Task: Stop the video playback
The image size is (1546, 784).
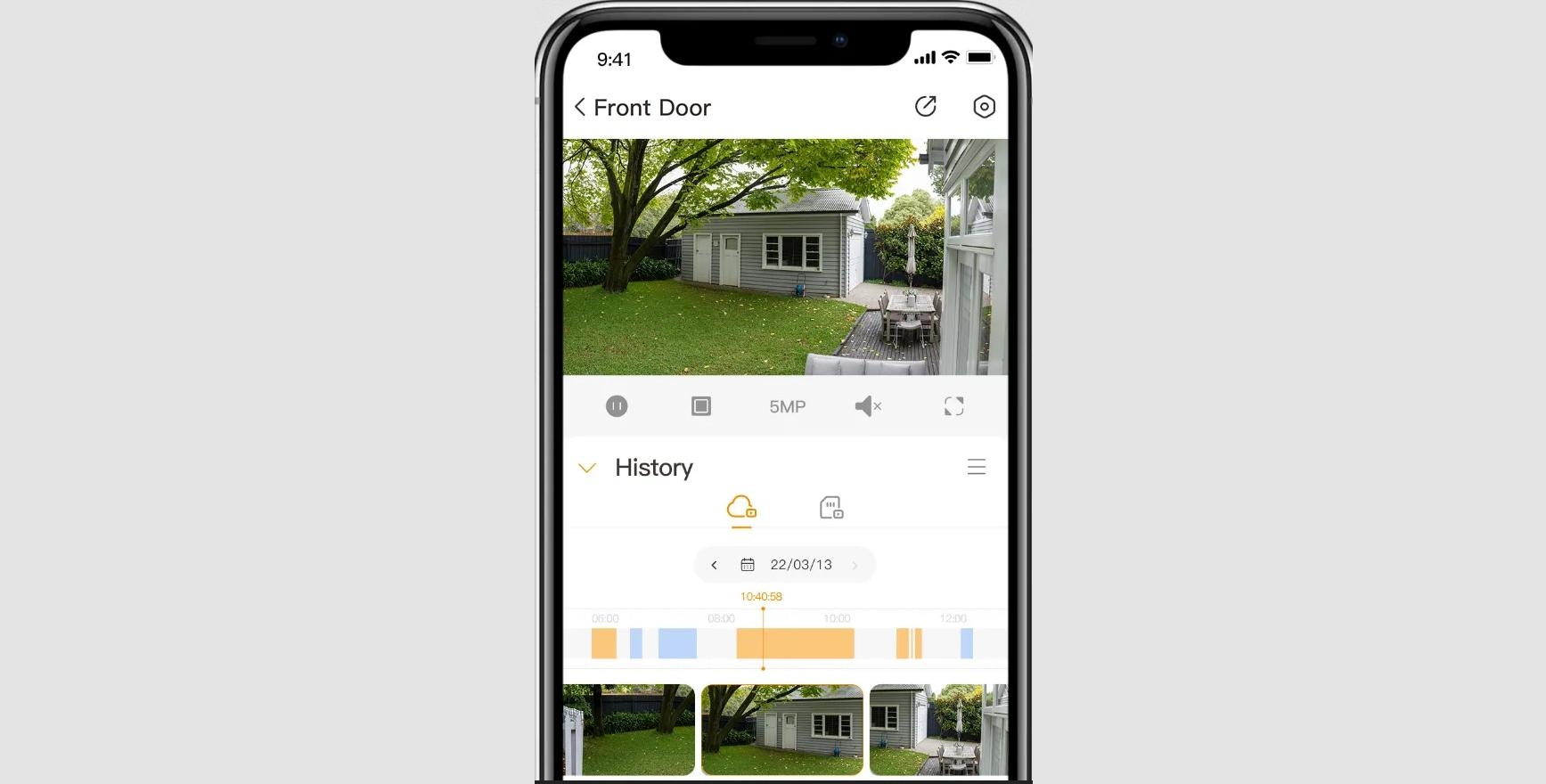Action: (x=701, y=406)
